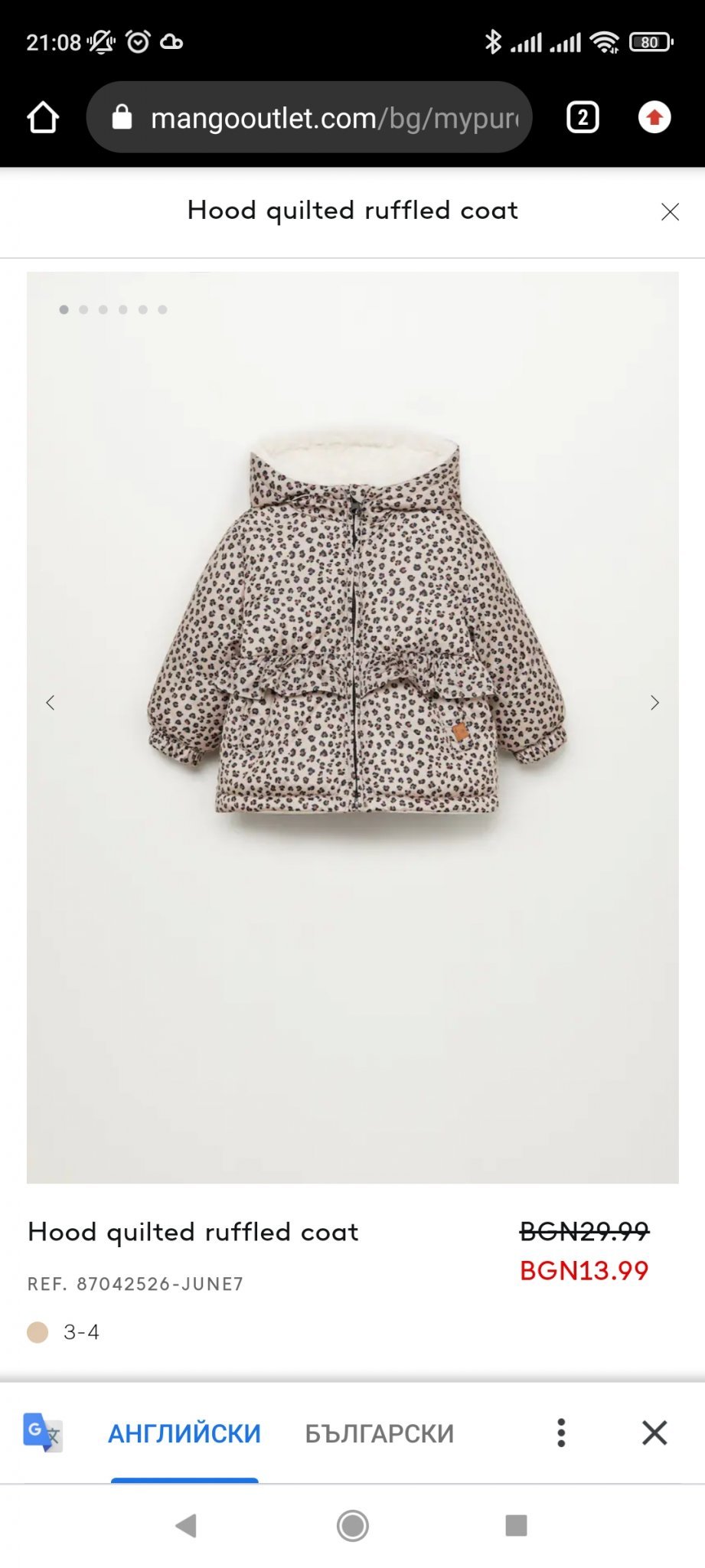Close the Hood quilted ruffled coat panel
The height and width of the screenshot is (1568, 705).
[670, 212]
